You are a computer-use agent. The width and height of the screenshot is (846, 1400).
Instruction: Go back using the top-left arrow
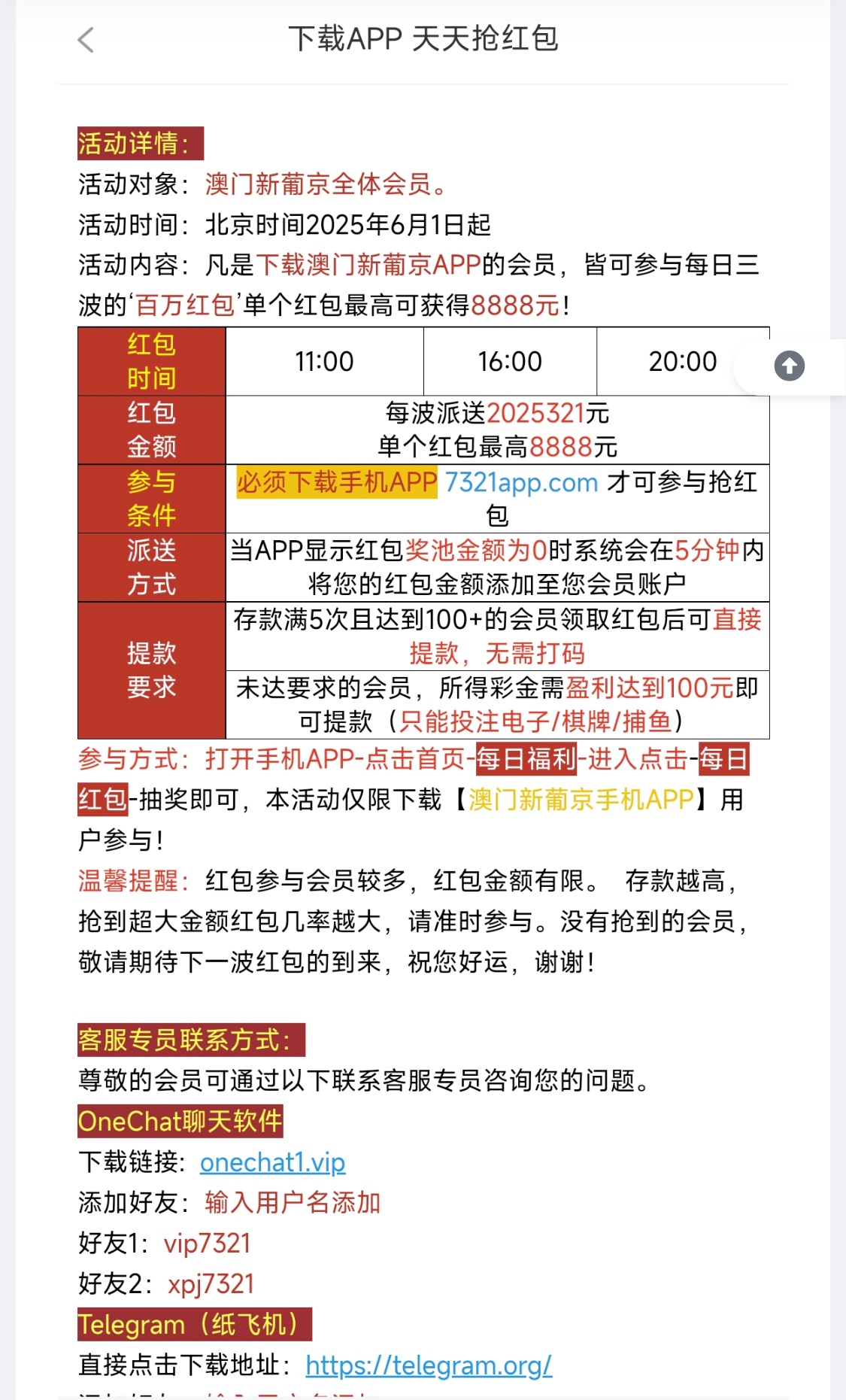86,40
